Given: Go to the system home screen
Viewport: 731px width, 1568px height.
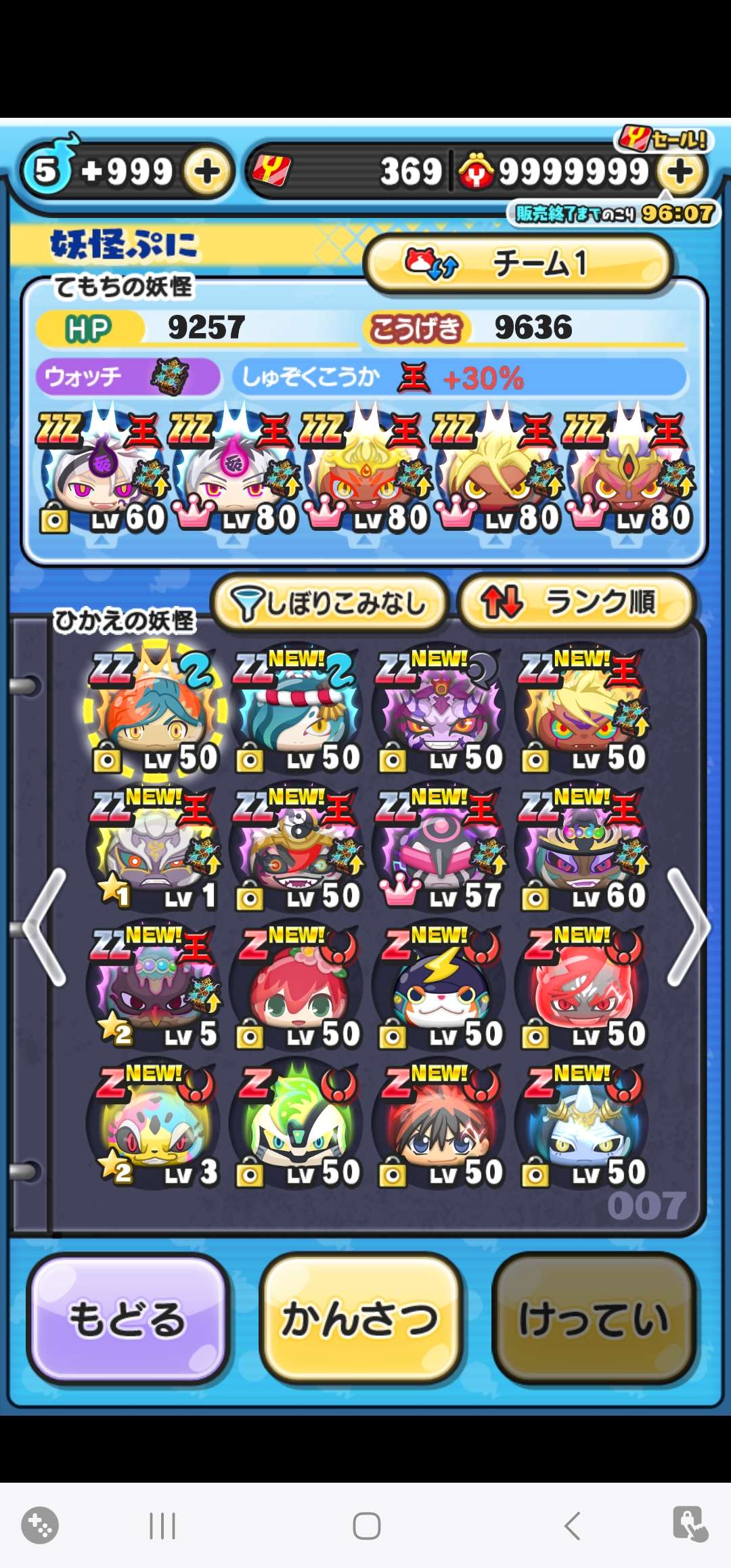Looking at the screenshot, I should point(366,1526).
